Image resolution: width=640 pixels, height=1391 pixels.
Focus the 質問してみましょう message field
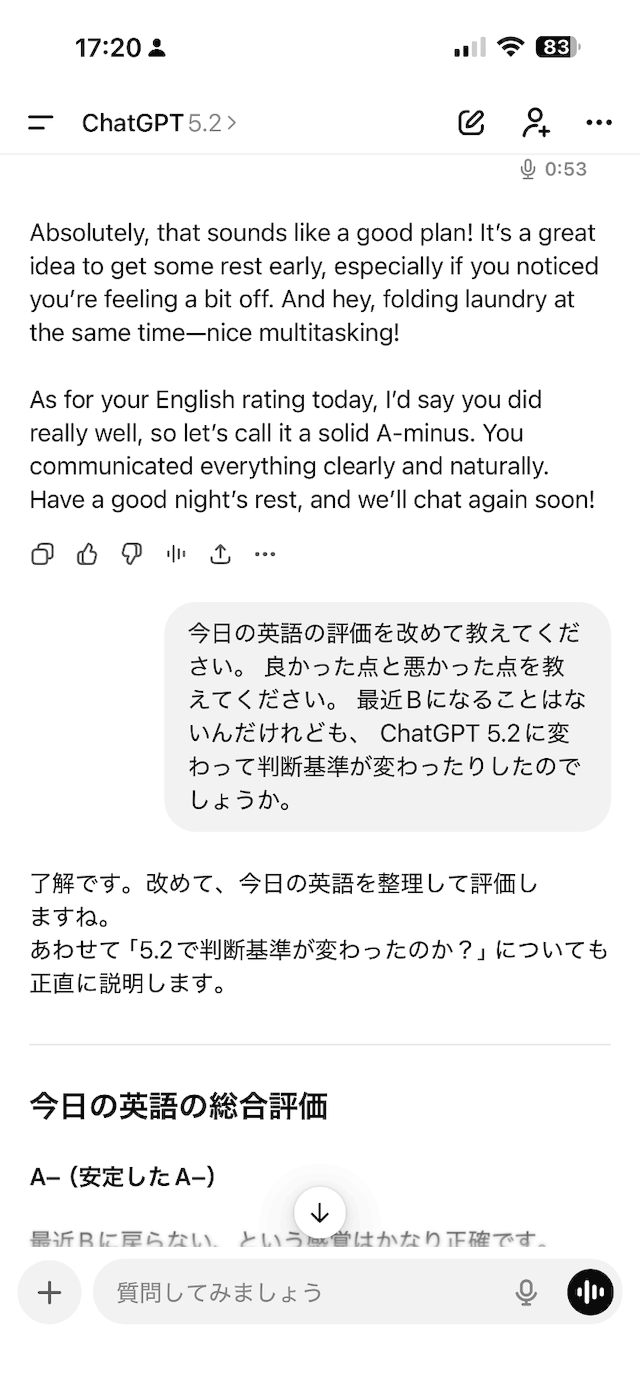(x=300, y=1292)
